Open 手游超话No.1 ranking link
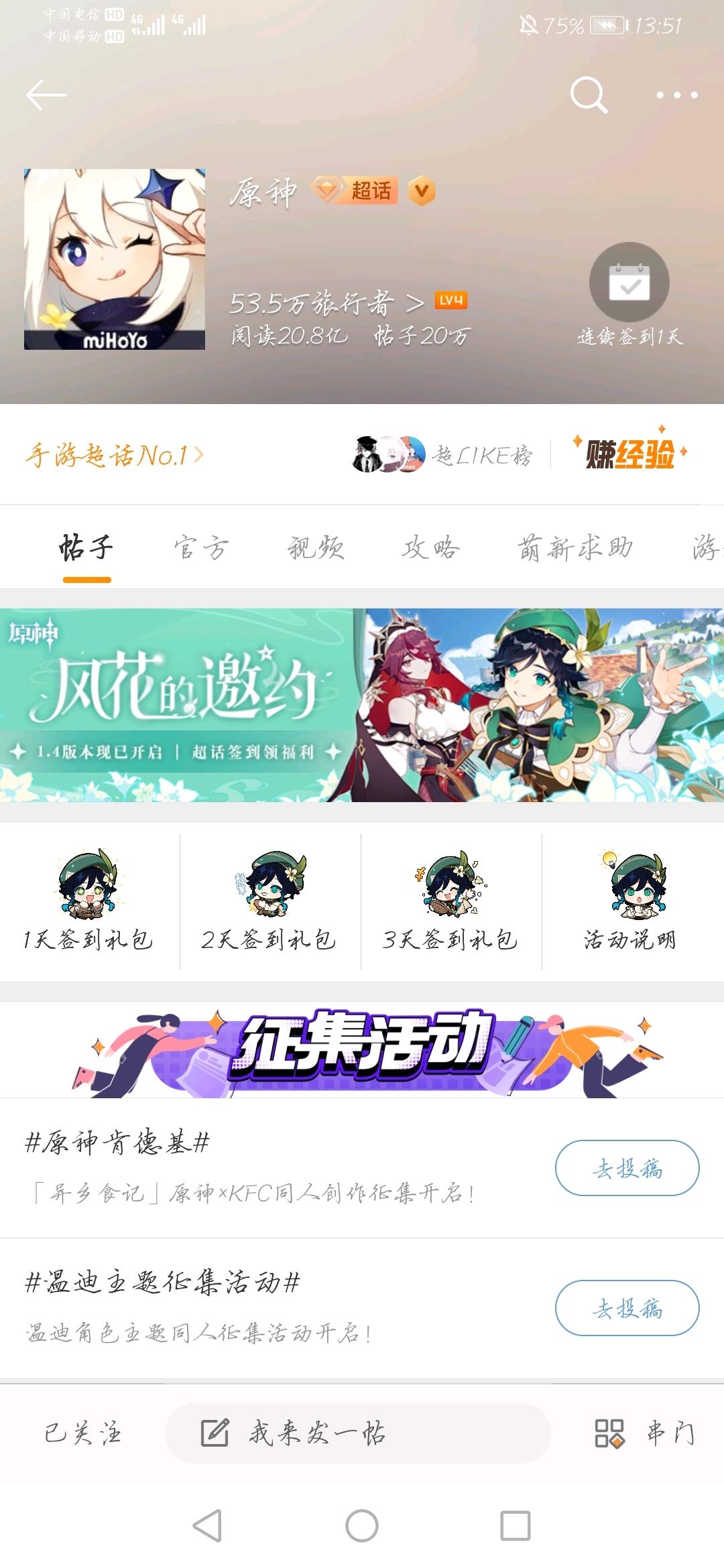The height and width of the screenshot is (1568, 724). [x=114, y=456]
